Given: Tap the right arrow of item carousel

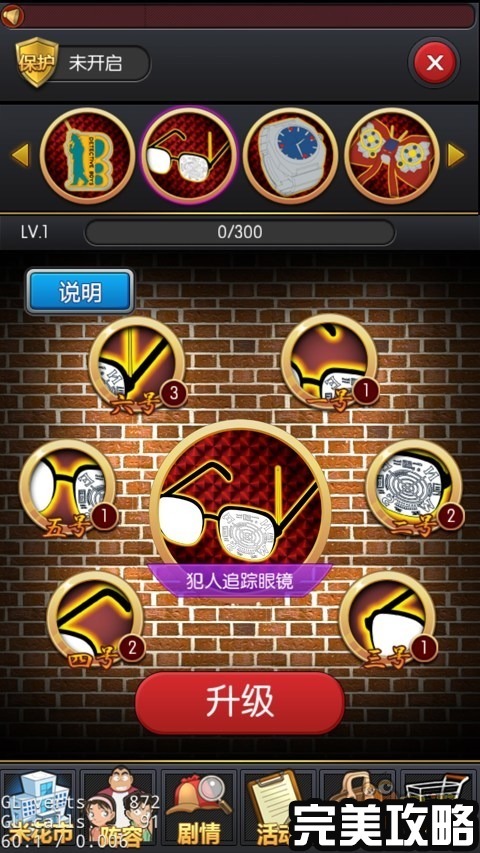Looking at the screenshot, I should [456, 155].
